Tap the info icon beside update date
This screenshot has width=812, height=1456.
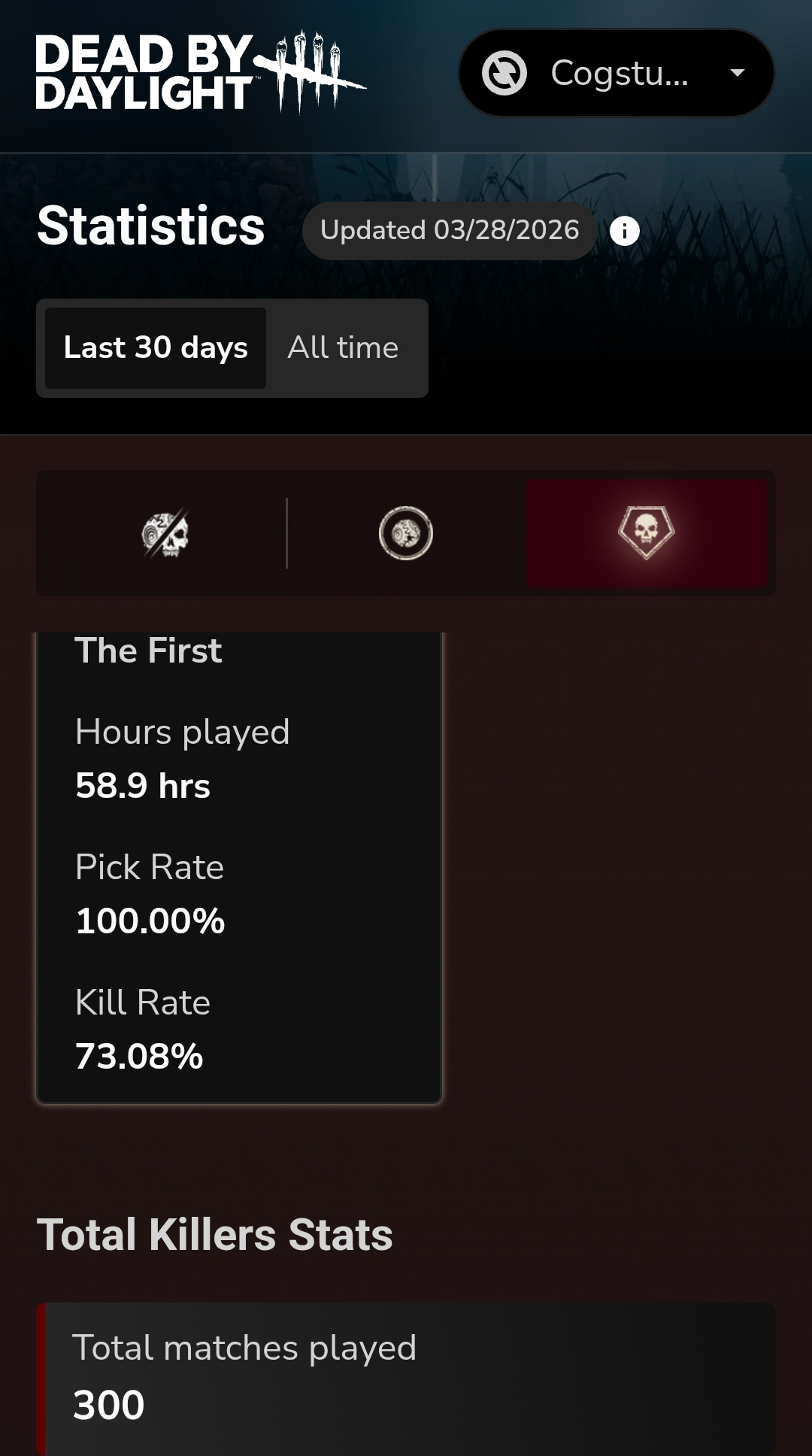pyautogui.click(x=624, y=231)
